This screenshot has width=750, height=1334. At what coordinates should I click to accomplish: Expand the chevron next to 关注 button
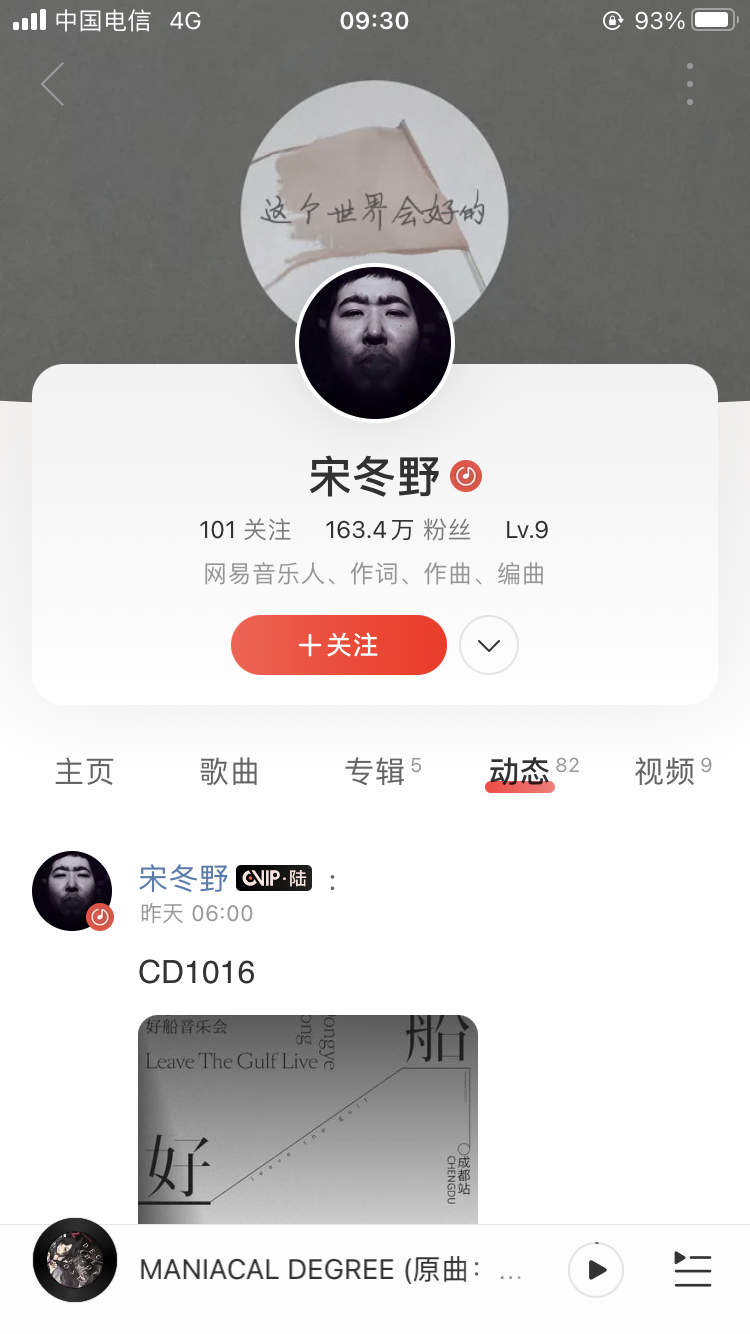tap(489, 645)
